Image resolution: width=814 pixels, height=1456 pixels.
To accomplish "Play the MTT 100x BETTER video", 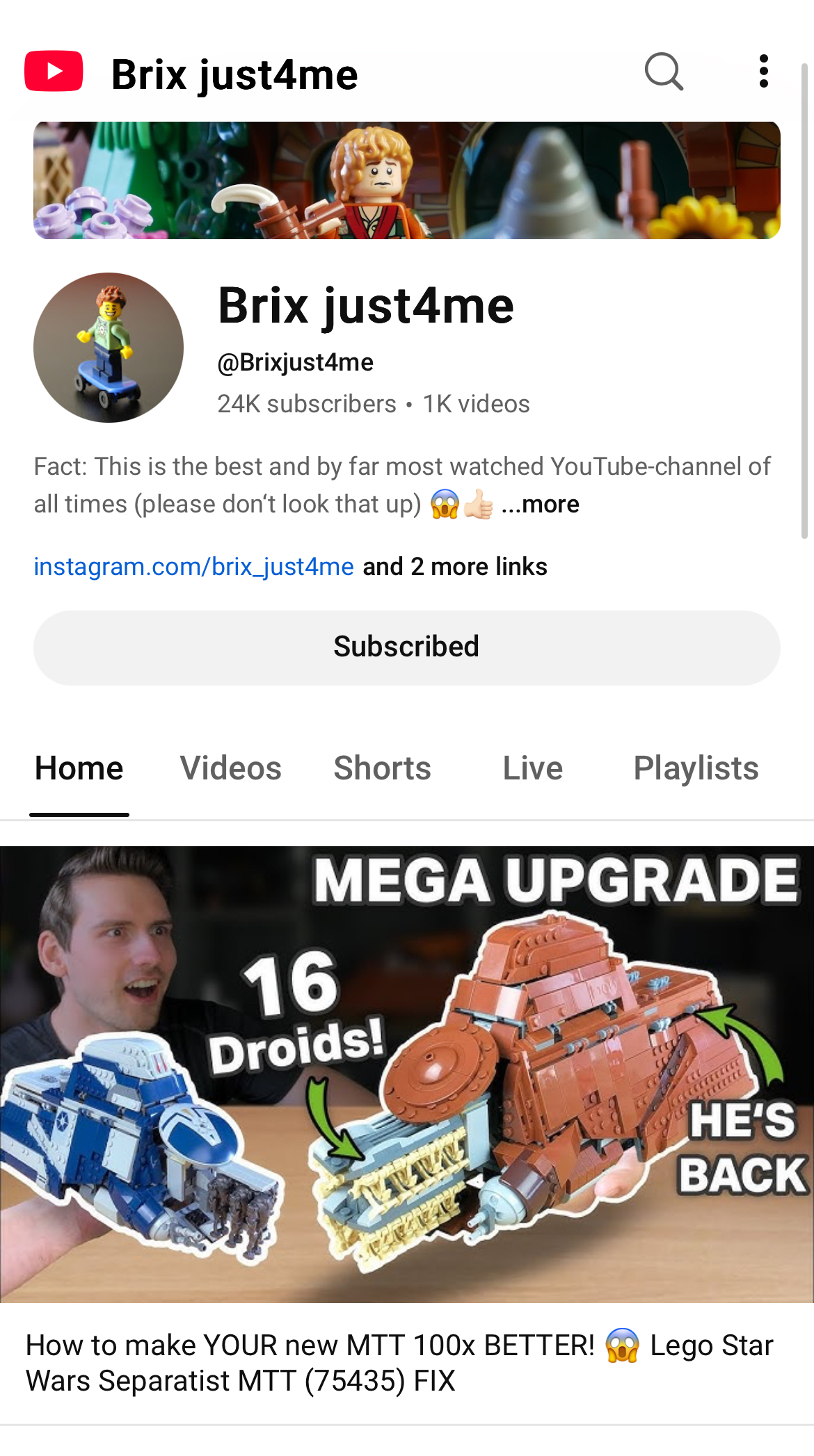I will point(407,1074).
